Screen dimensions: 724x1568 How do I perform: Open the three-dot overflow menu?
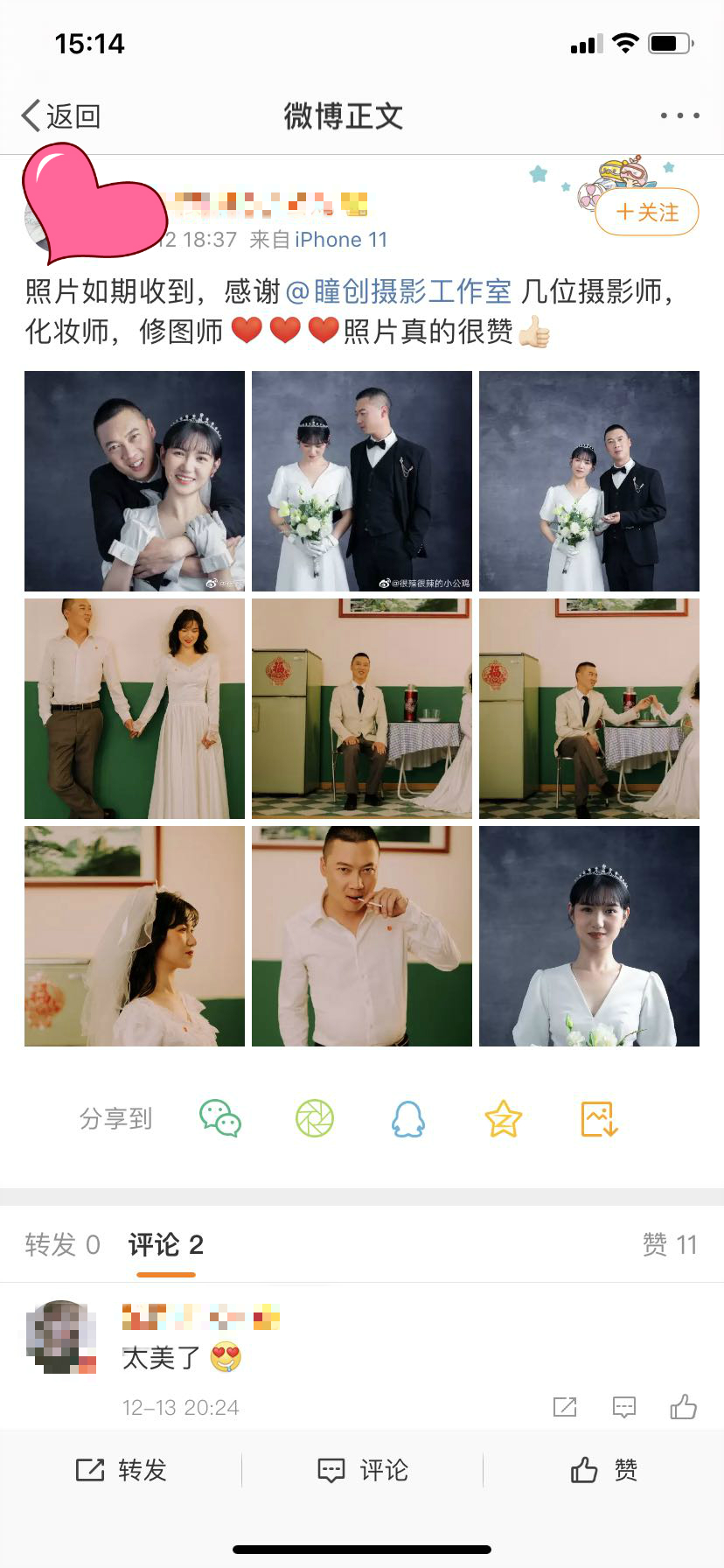[679, 115]
